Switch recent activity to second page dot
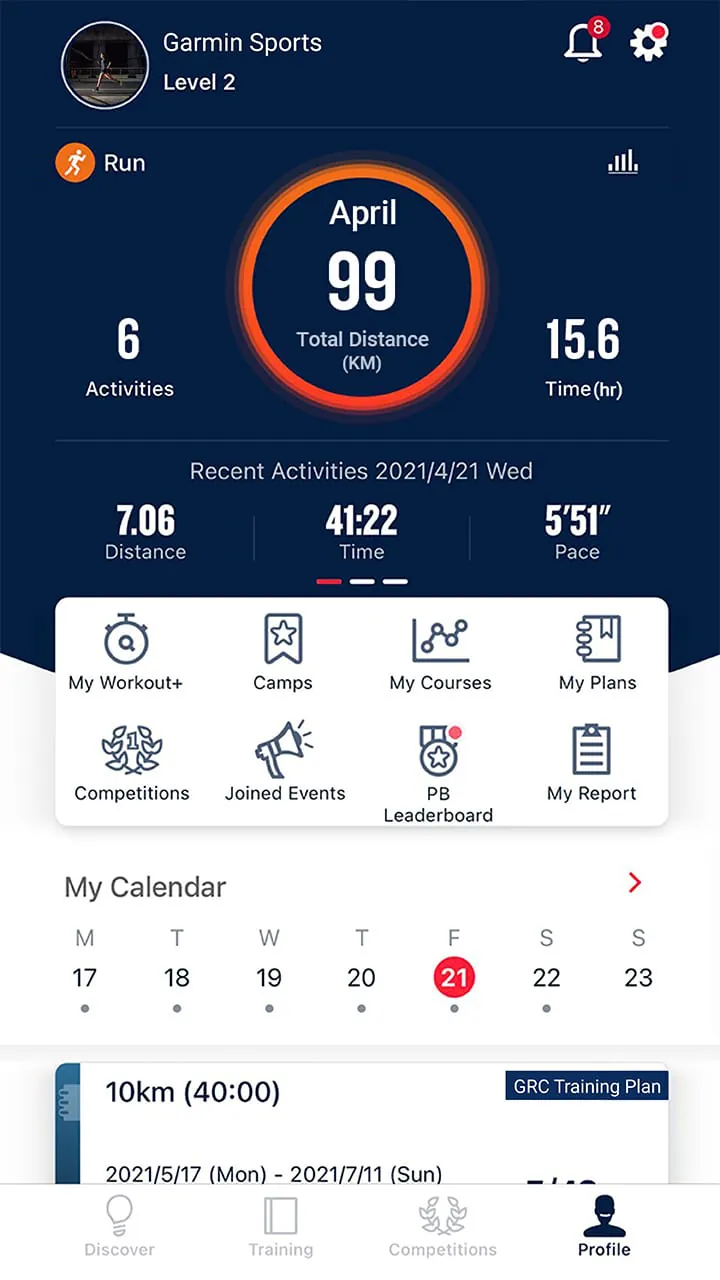This screenshot has width=720, height=1280. (x=362, y=580)
